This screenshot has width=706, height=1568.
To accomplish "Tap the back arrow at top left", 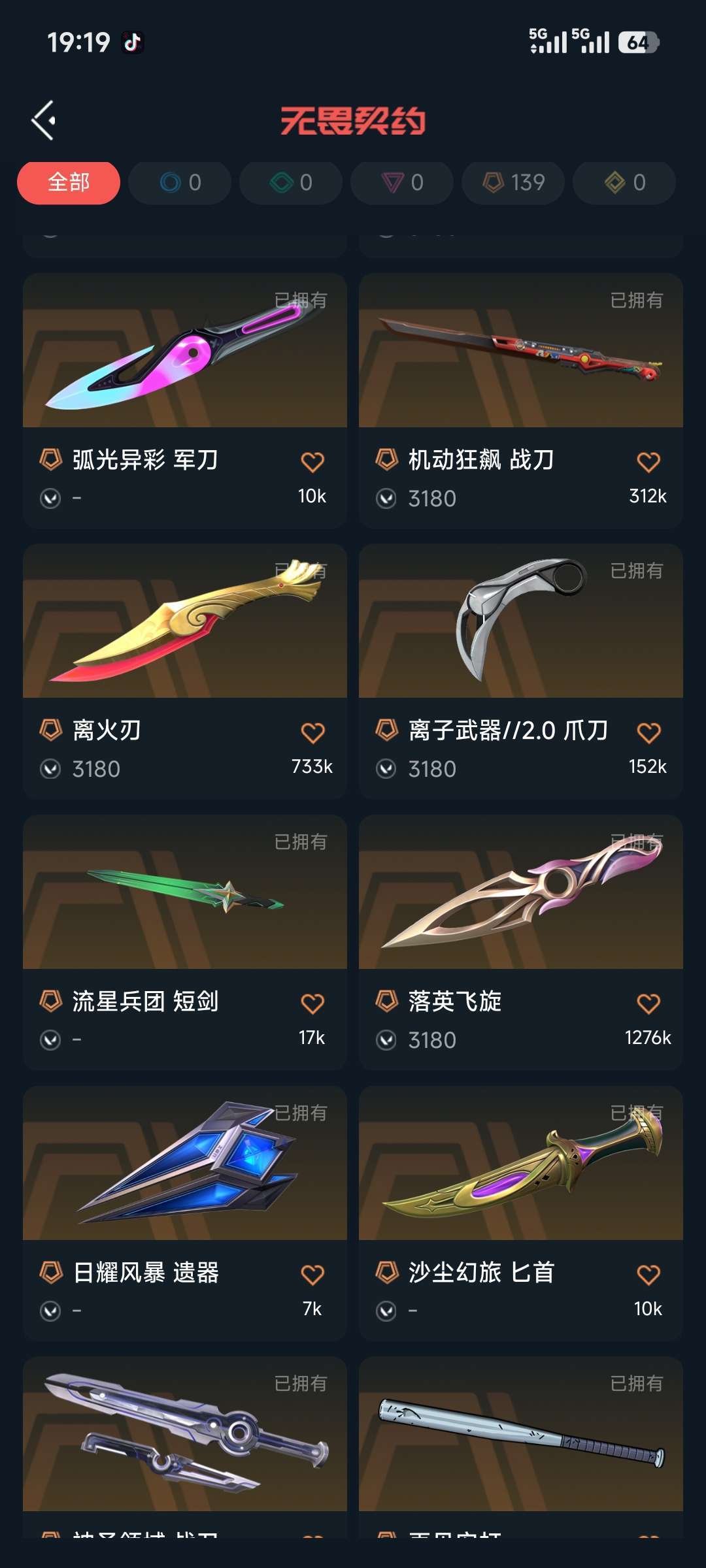I will pyautogui.click(x=43, y=121).
